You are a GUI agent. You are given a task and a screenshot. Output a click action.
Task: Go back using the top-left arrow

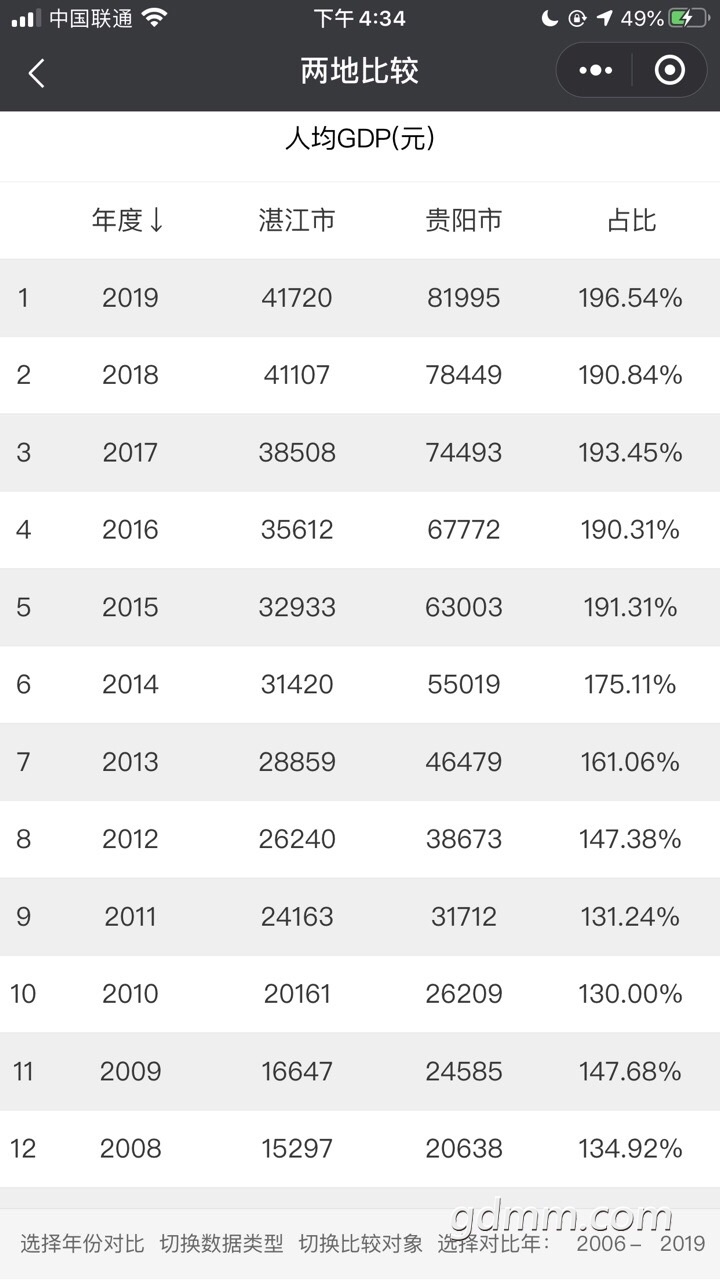37,72
